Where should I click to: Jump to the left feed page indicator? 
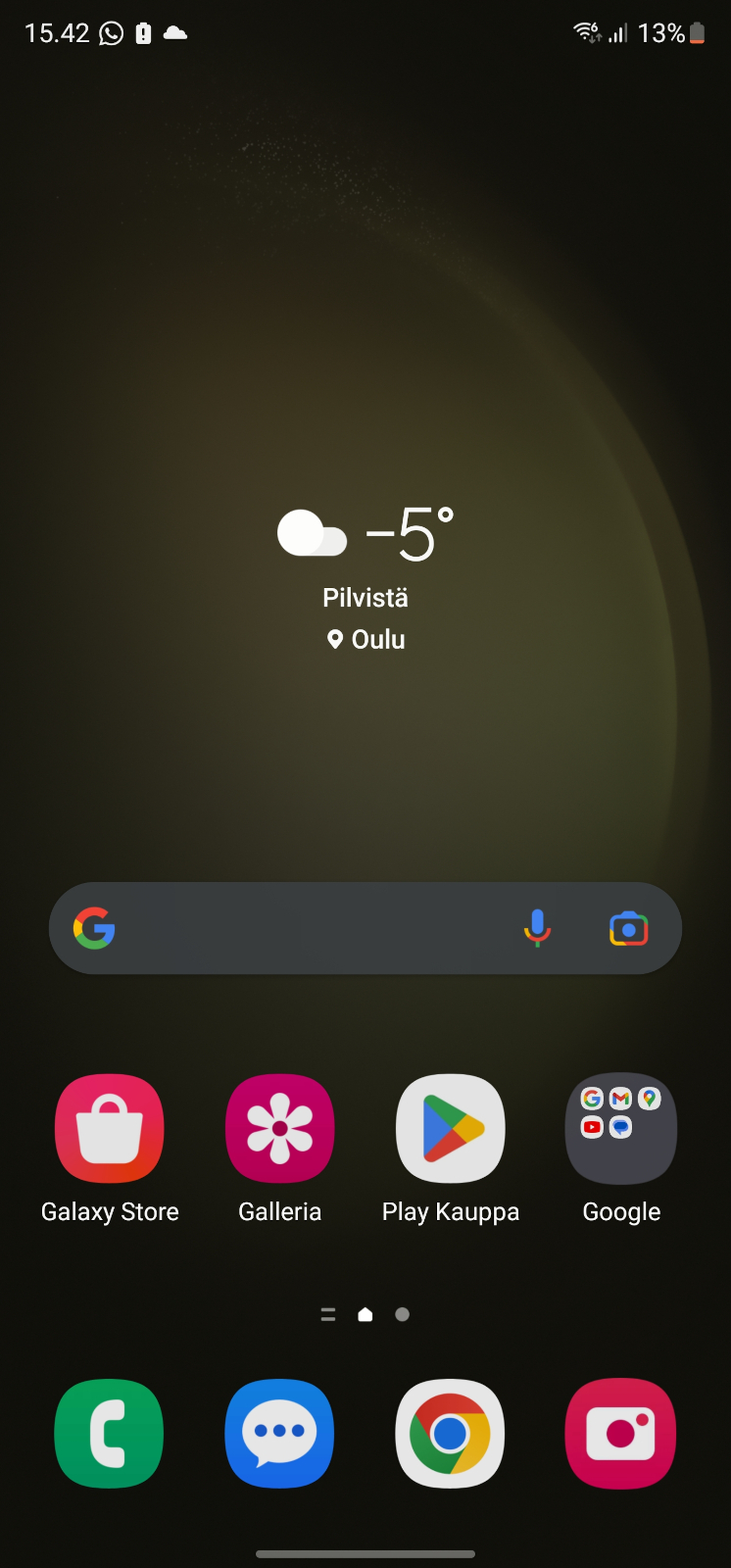[x=328, y=1315]
